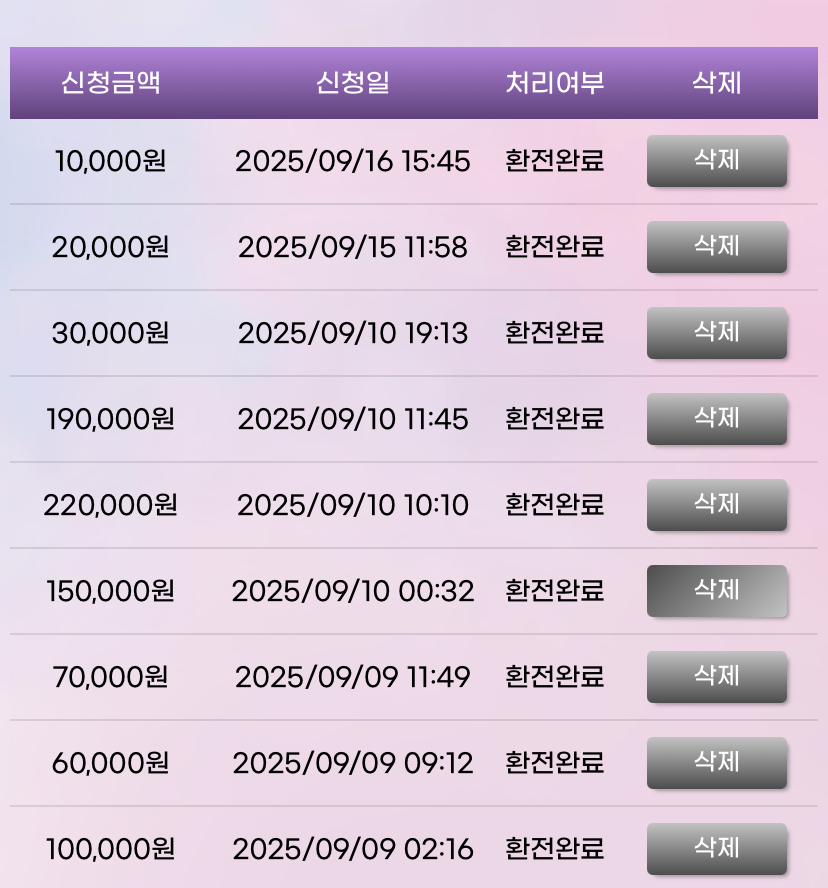Tap 삭제 next to 60,000원
The width and height of the screenshot is (828, 888).
pos(716,763)
